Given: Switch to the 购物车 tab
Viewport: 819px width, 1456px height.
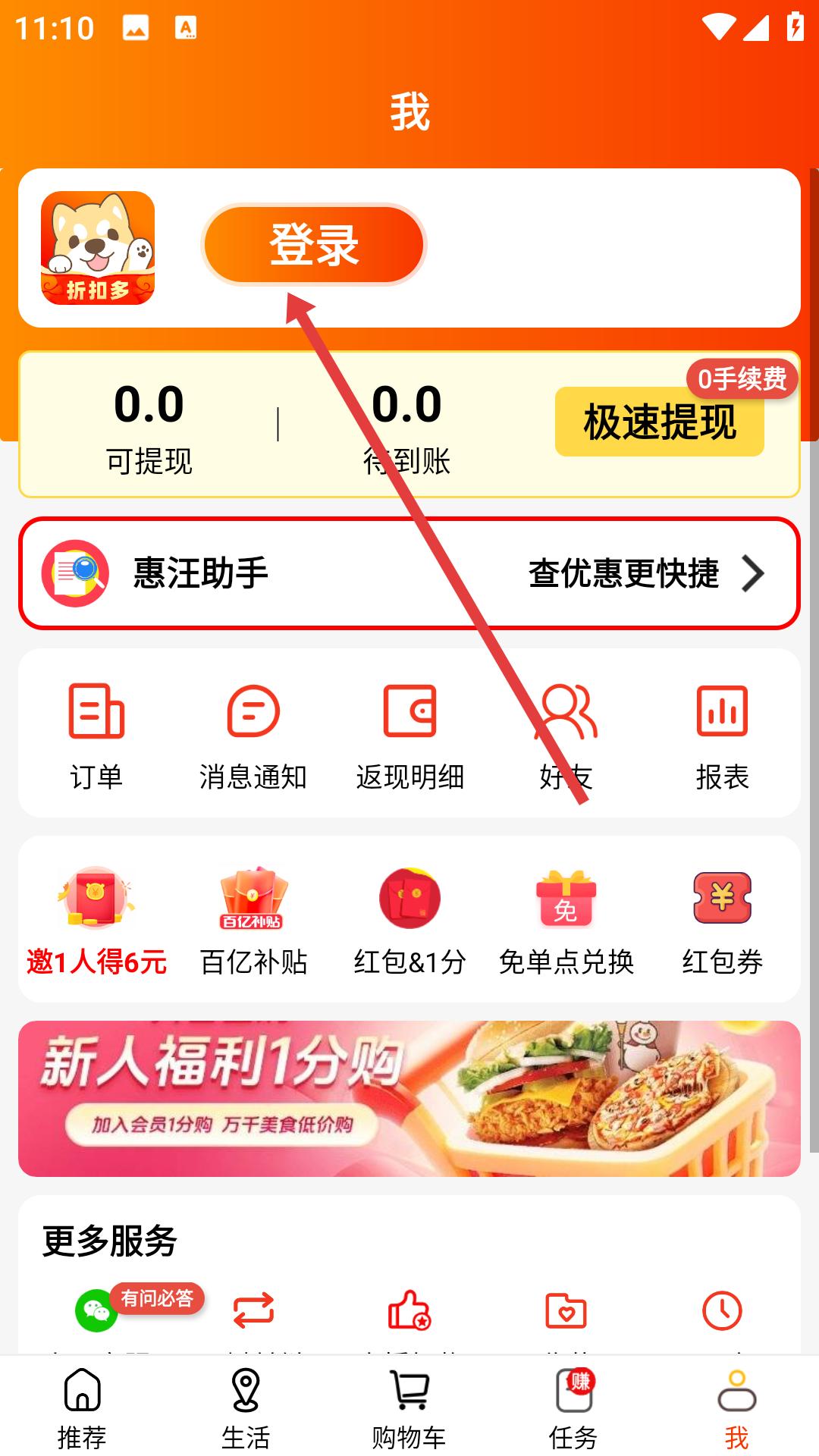Looking at the screenshot, I should coord(409,1407).
